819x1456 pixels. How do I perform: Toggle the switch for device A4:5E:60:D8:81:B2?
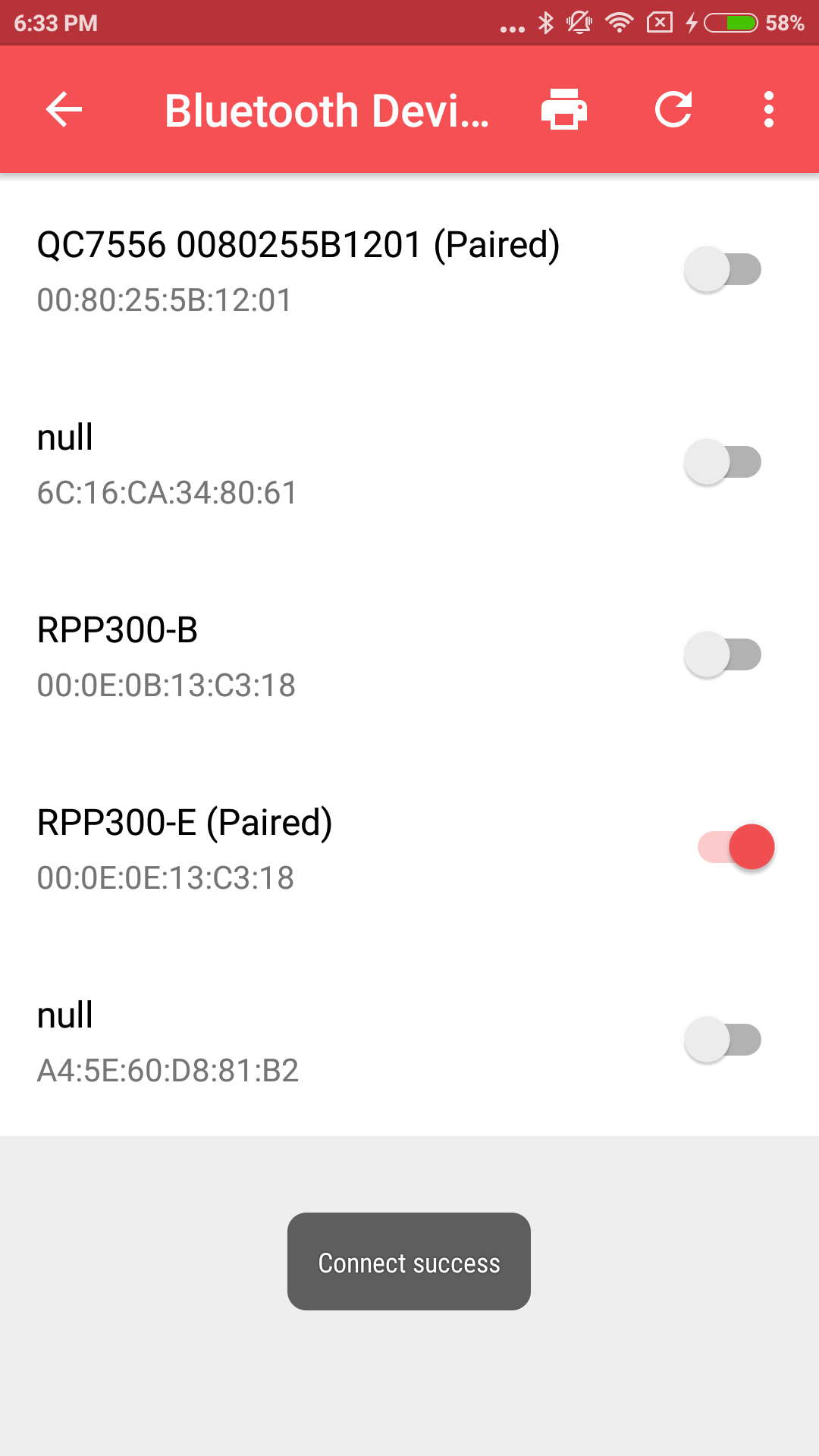(723, 1040)
